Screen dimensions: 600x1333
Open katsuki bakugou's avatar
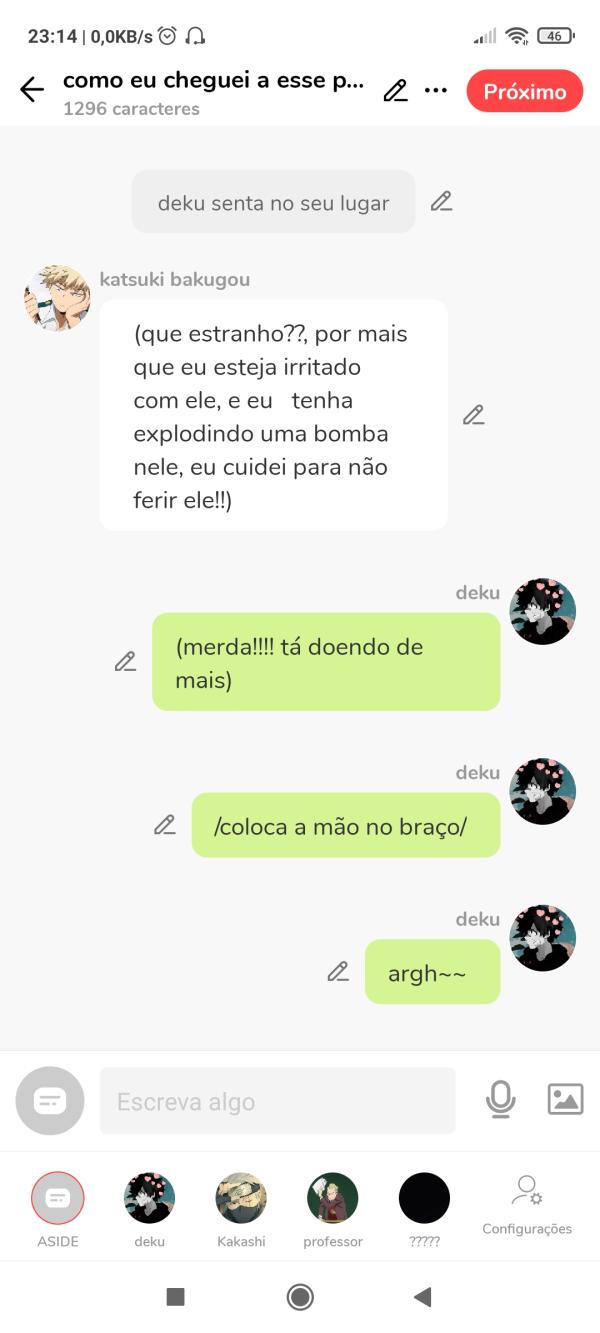[57, 298]
